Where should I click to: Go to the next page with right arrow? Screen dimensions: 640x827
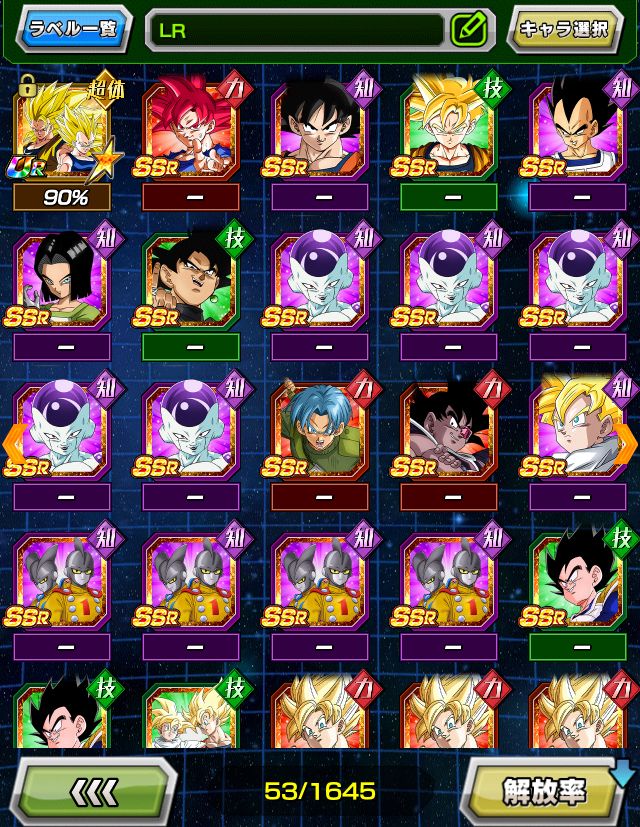[x=626, y=442]
